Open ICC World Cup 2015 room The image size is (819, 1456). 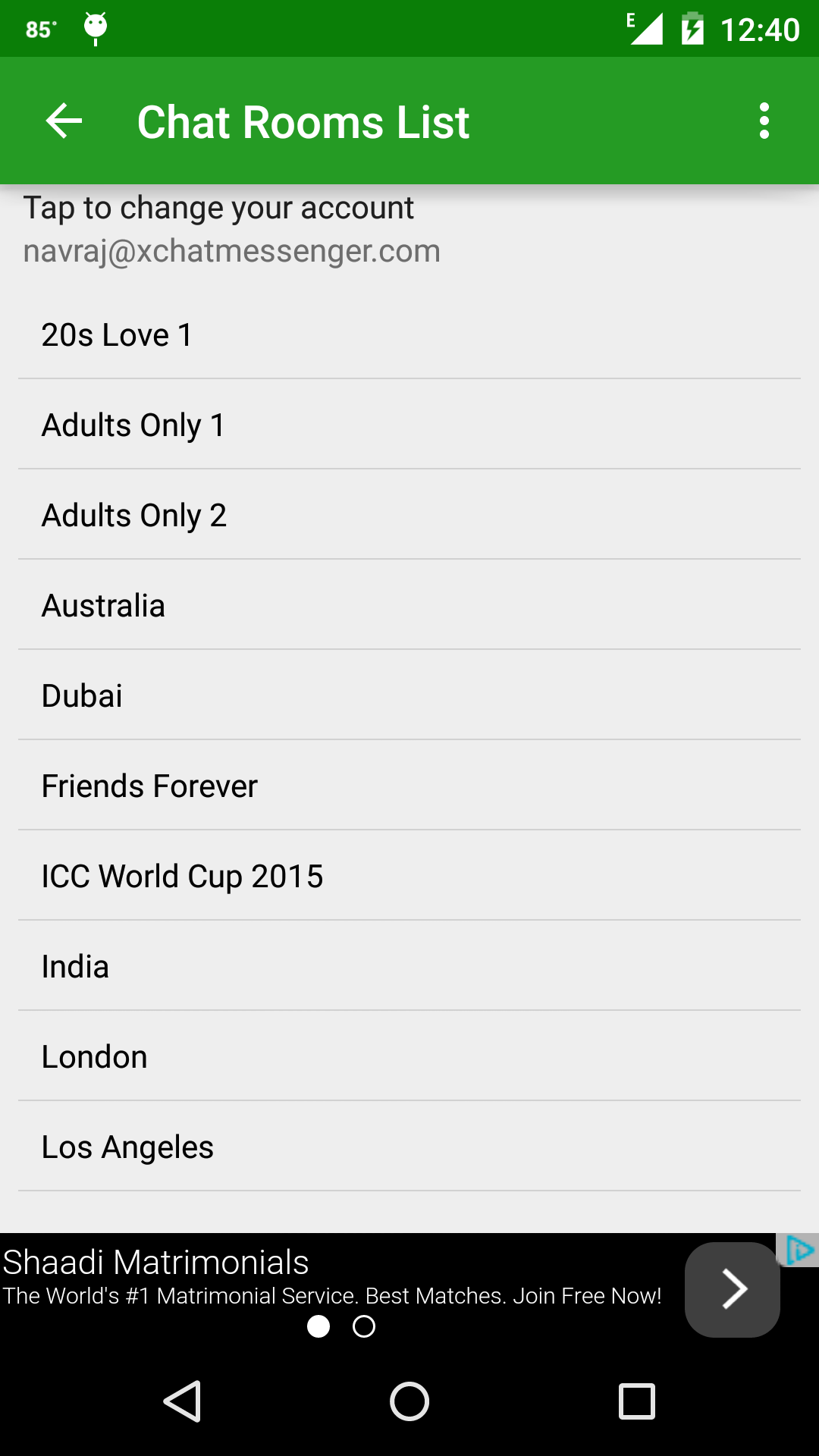coord(409,877)
